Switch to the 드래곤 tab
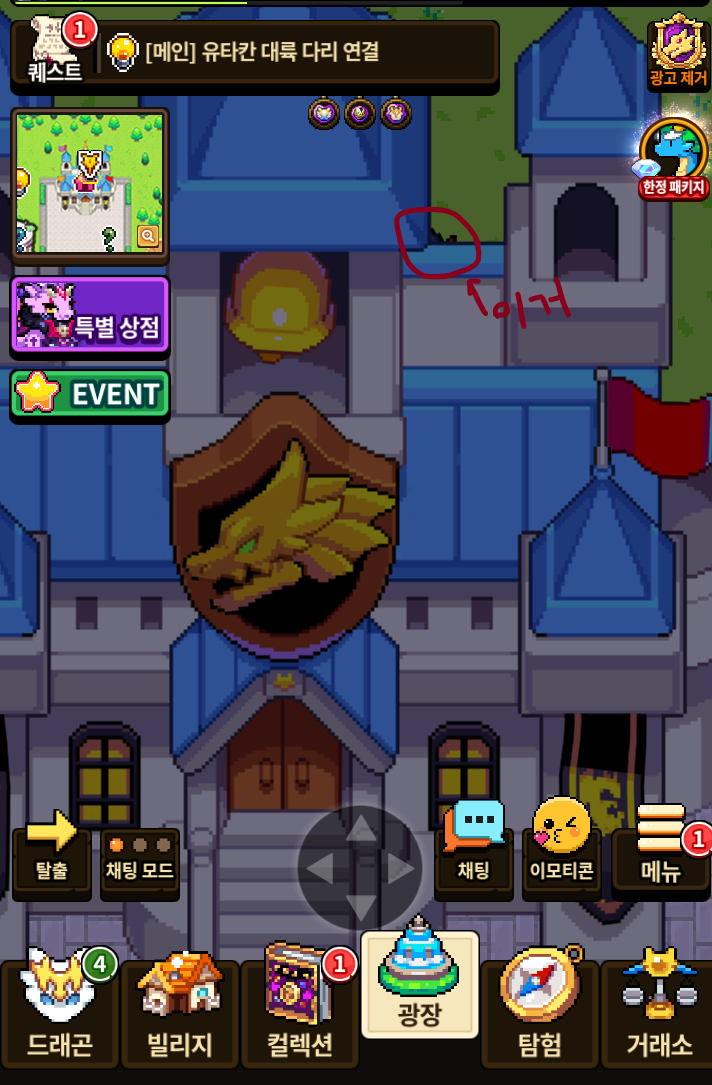 pyautogui.click(x=59, y=1010)
